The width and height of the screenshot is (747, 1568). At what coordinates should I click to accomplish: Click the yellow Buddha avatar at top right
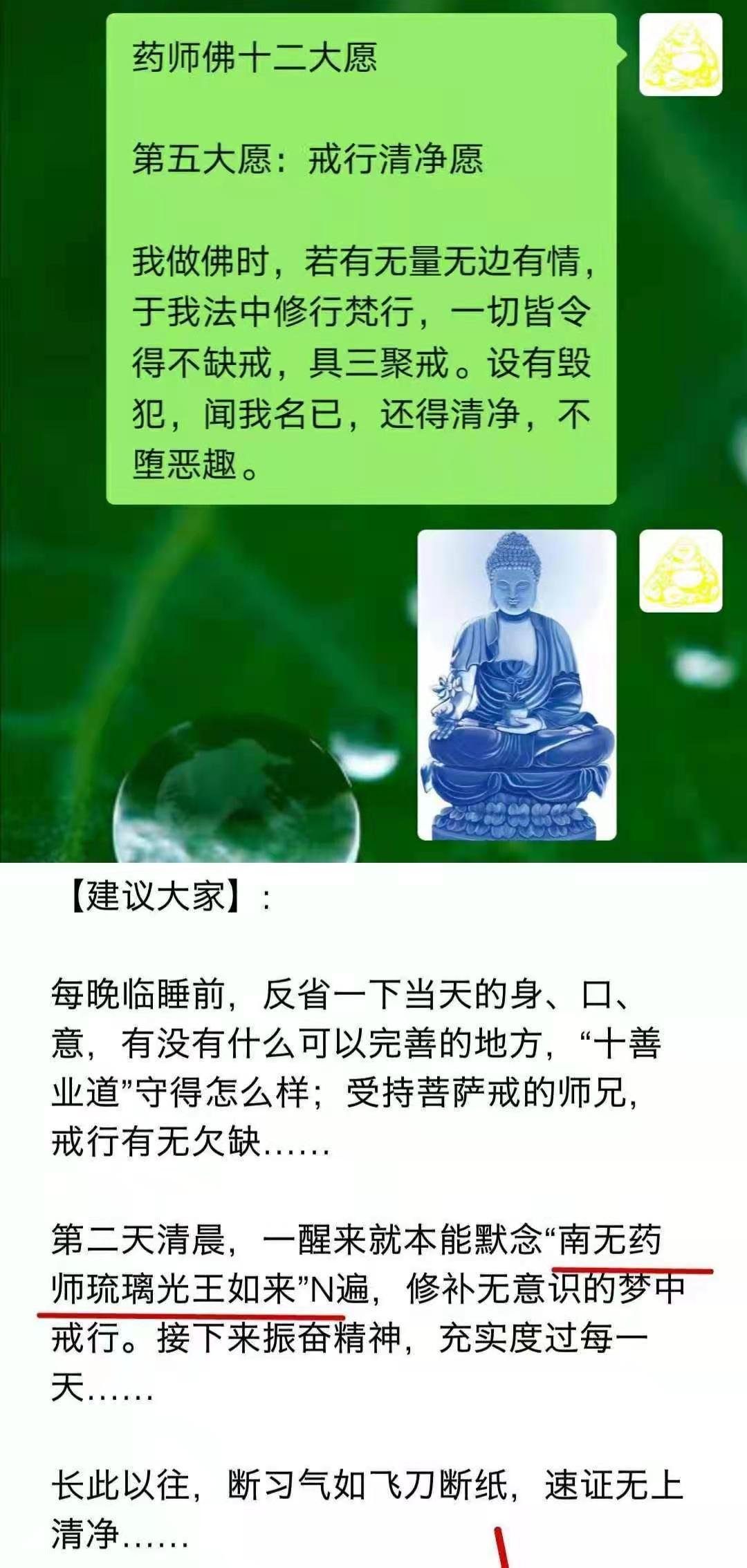(682, 54)
